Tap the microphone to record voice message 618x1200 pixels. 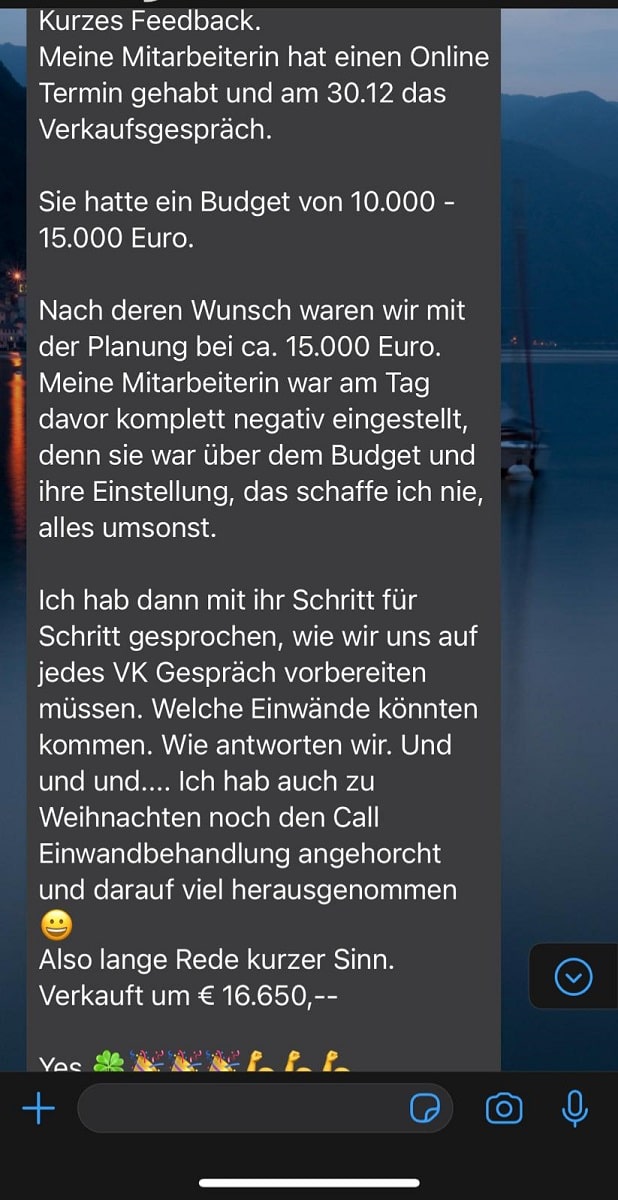(575, 1108)
